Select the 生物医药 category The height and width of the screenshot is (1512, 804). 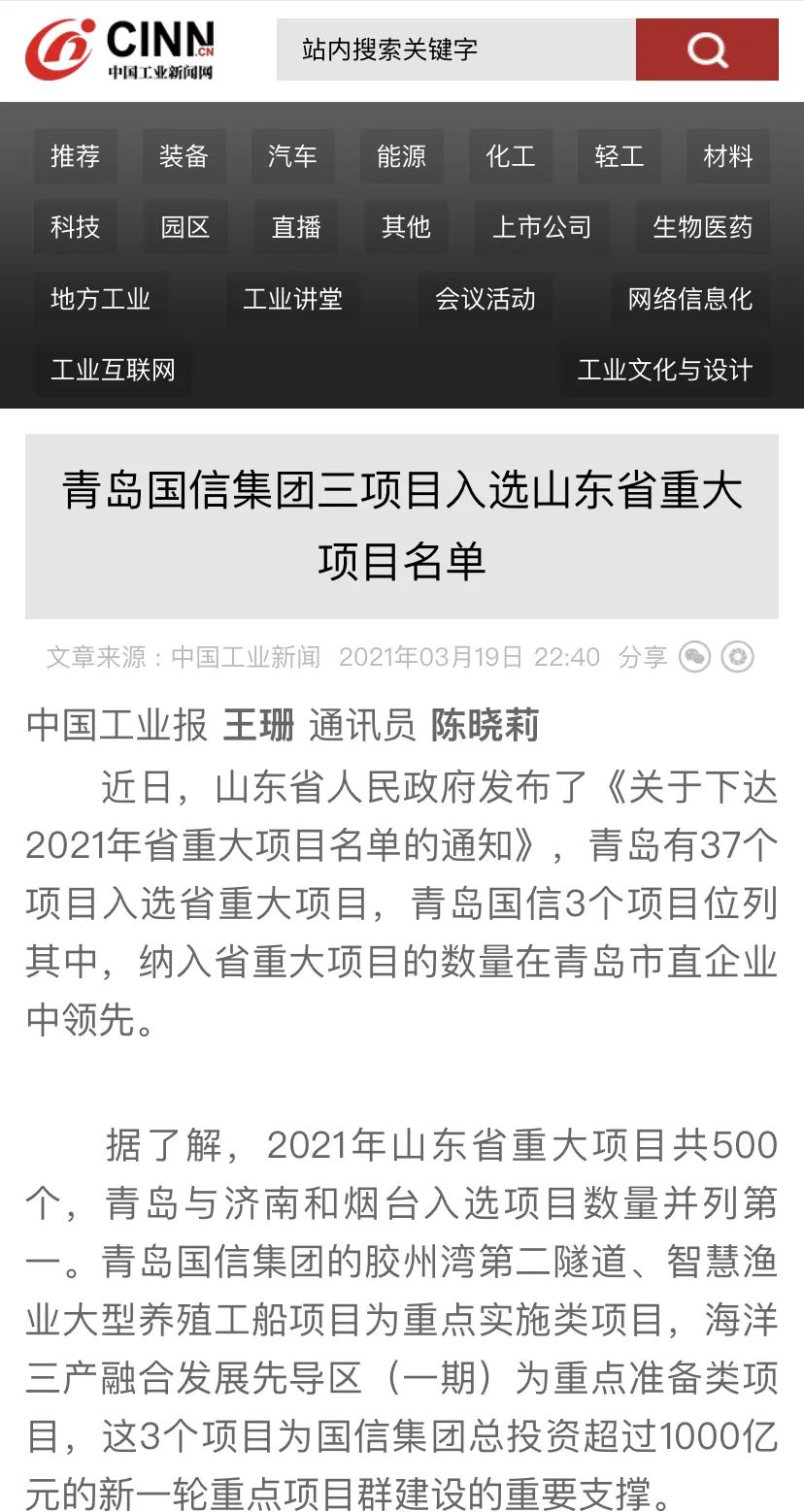pyautogui.click(x=703, y=227)
